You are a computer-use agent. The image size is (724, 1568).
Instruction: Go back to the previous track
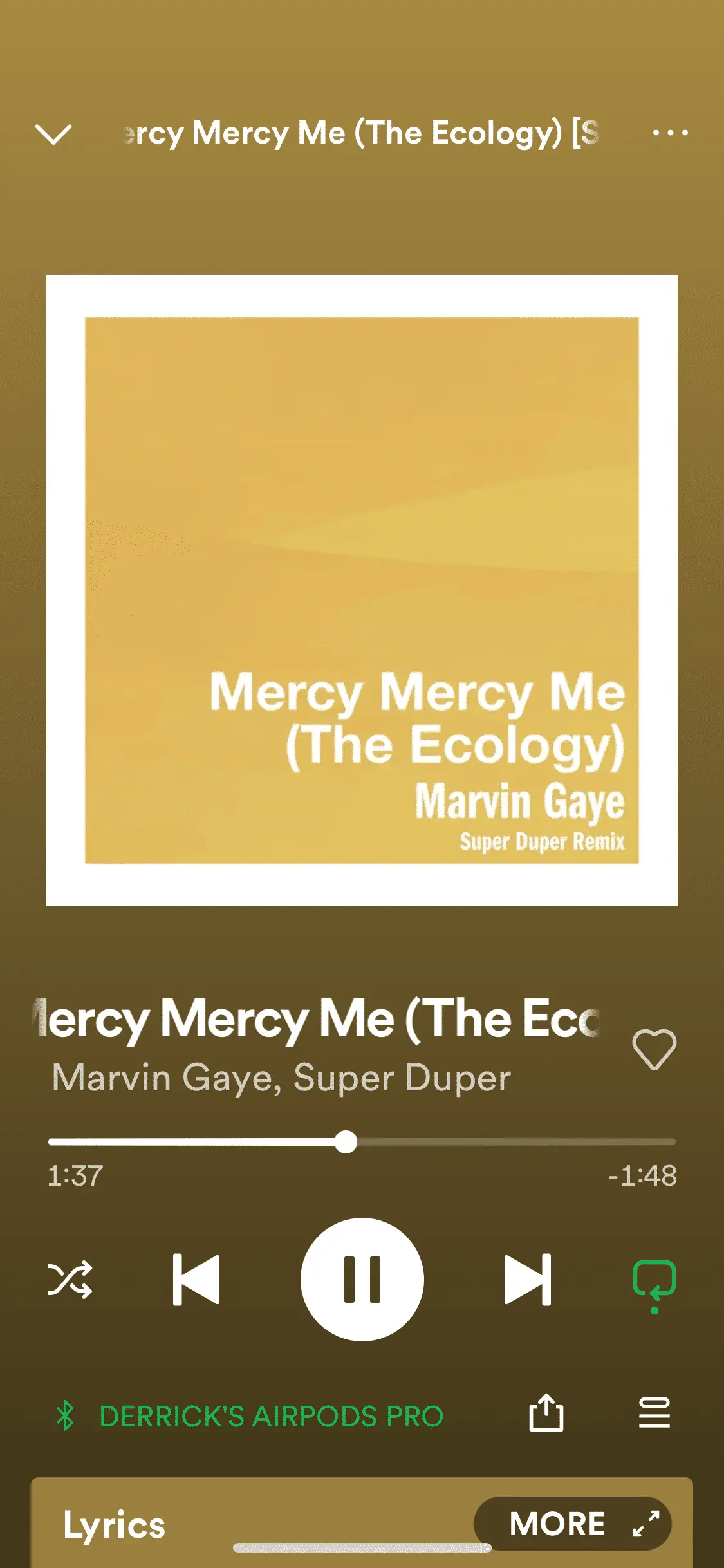[x=196, y=1279]
